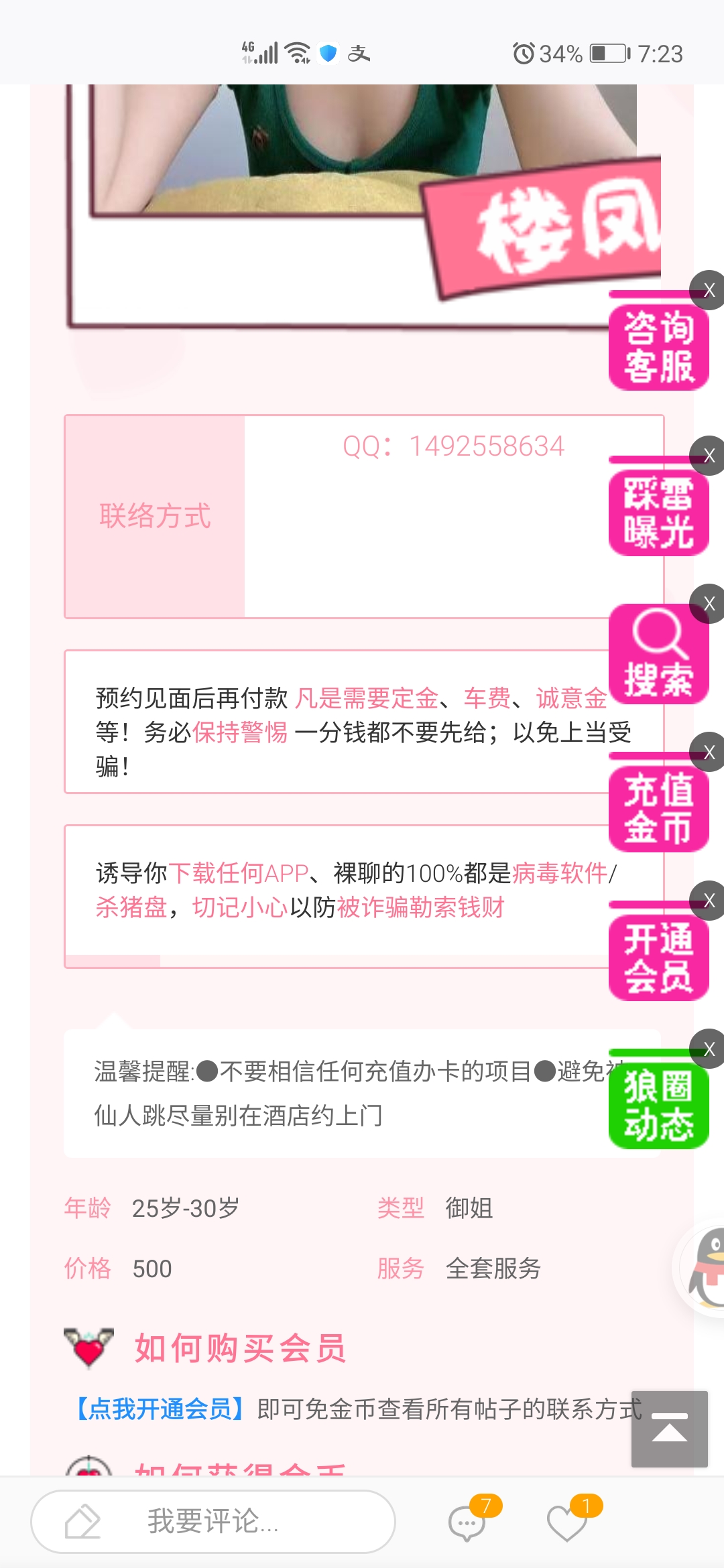Close the 搜索 floating button
The width and height of the screenshot is (724, 1568).
(x=709, y=604)
